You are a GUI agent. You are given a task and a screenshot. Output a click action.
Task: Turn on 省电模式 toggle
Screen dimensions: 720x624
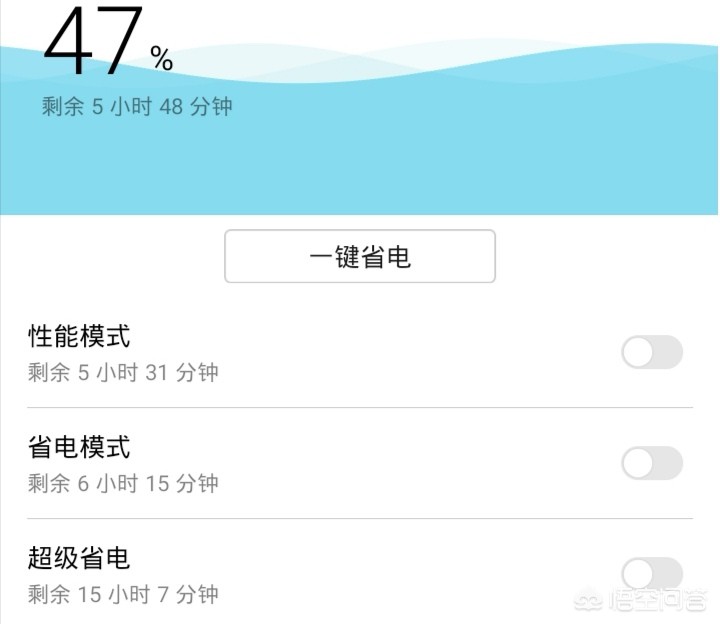(x=652, y=463)
